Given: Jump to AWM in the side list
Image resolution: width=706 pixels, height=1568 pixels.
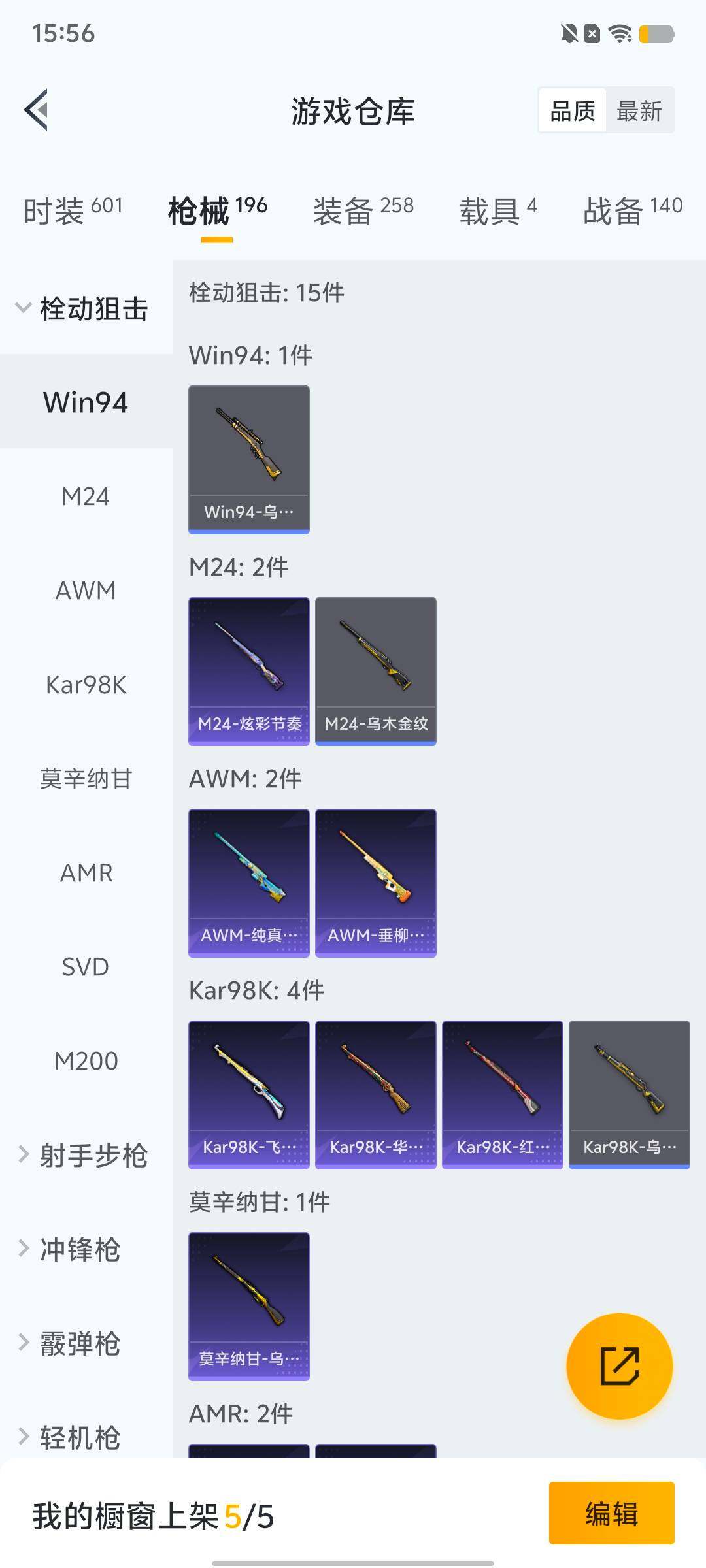Looking at the screenshot, I should point(86,591).
